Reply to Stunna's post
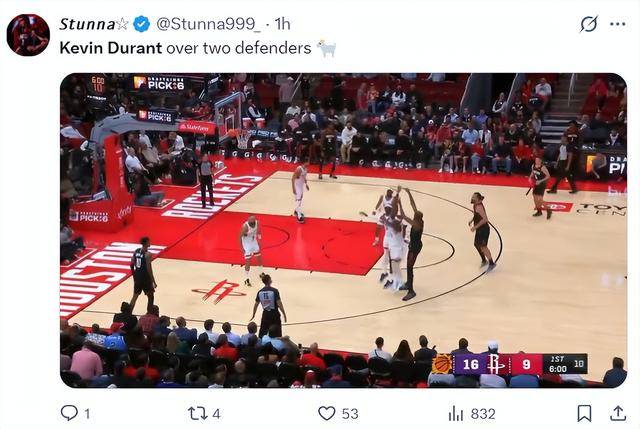This screenshot has height=429, width=640. pyautogui.click(x=69, y=413)
